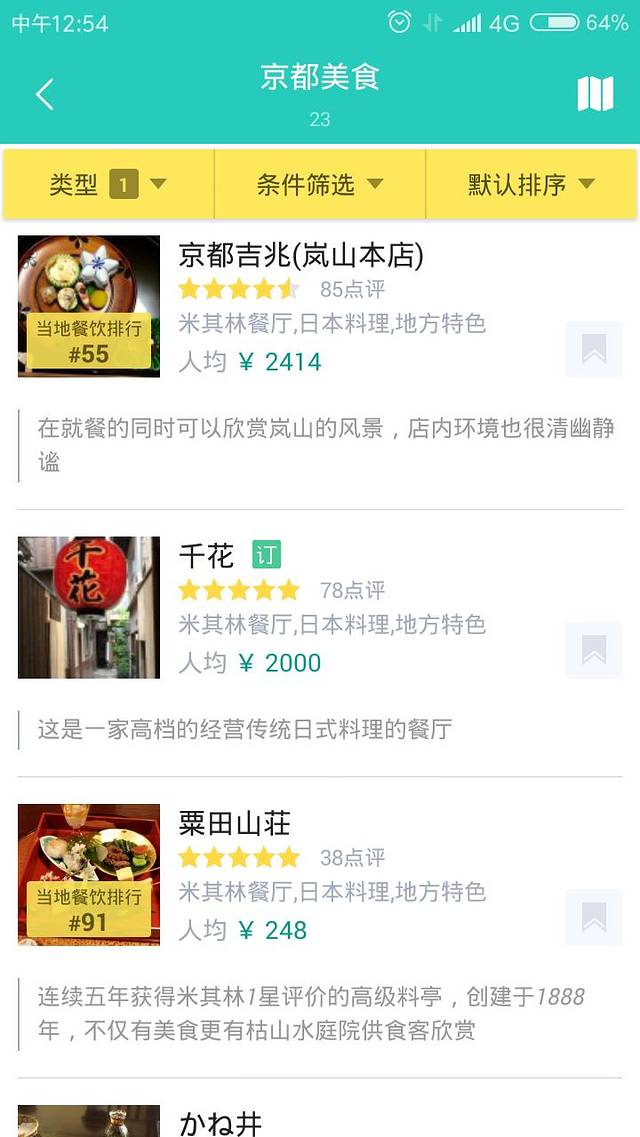Image resolution: width=640 pixels, height=1137 pixels.
Task: Open the 默认排序 sort dropdown
Action: pos(531,184)
